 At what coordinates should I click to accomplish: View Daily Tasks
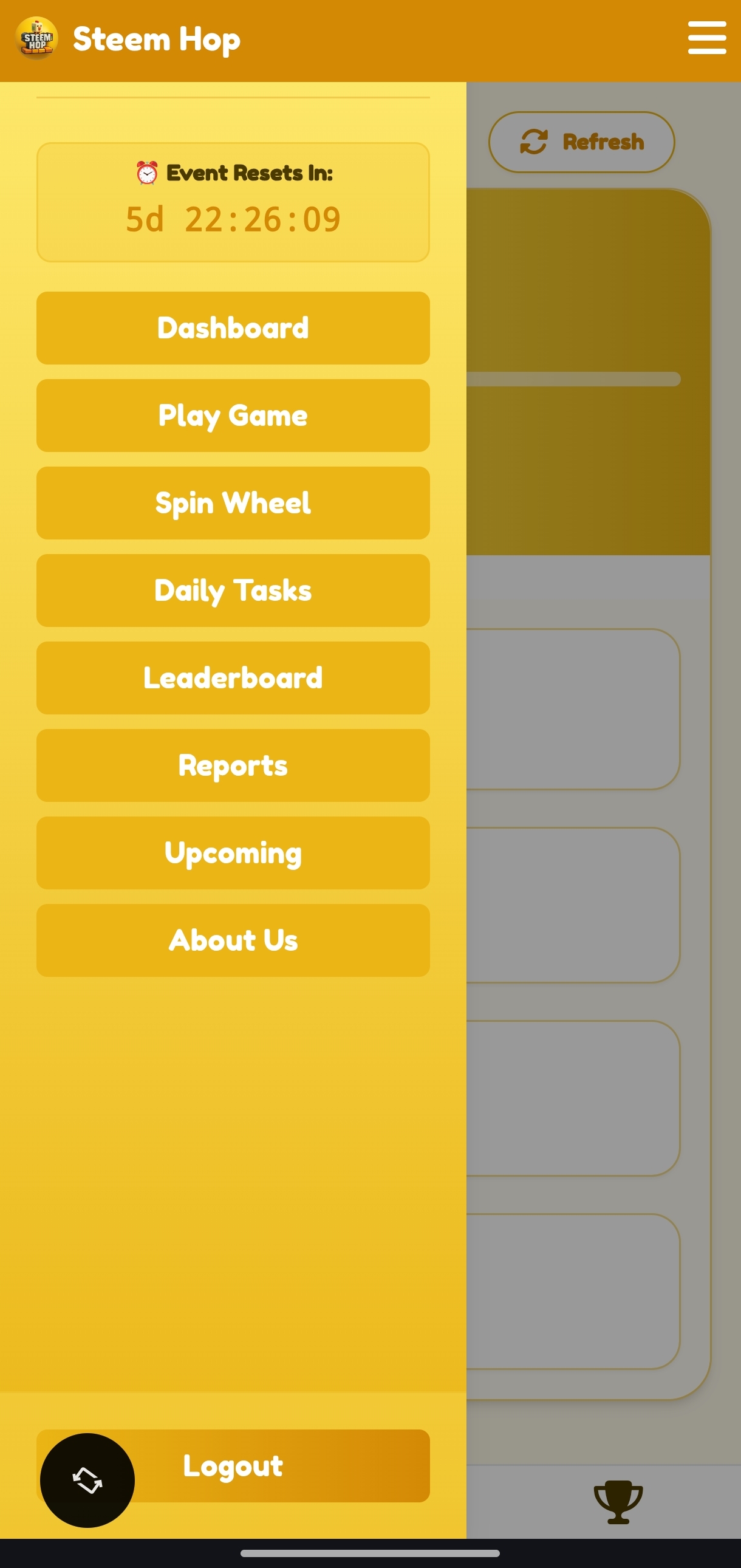(233, 591)
